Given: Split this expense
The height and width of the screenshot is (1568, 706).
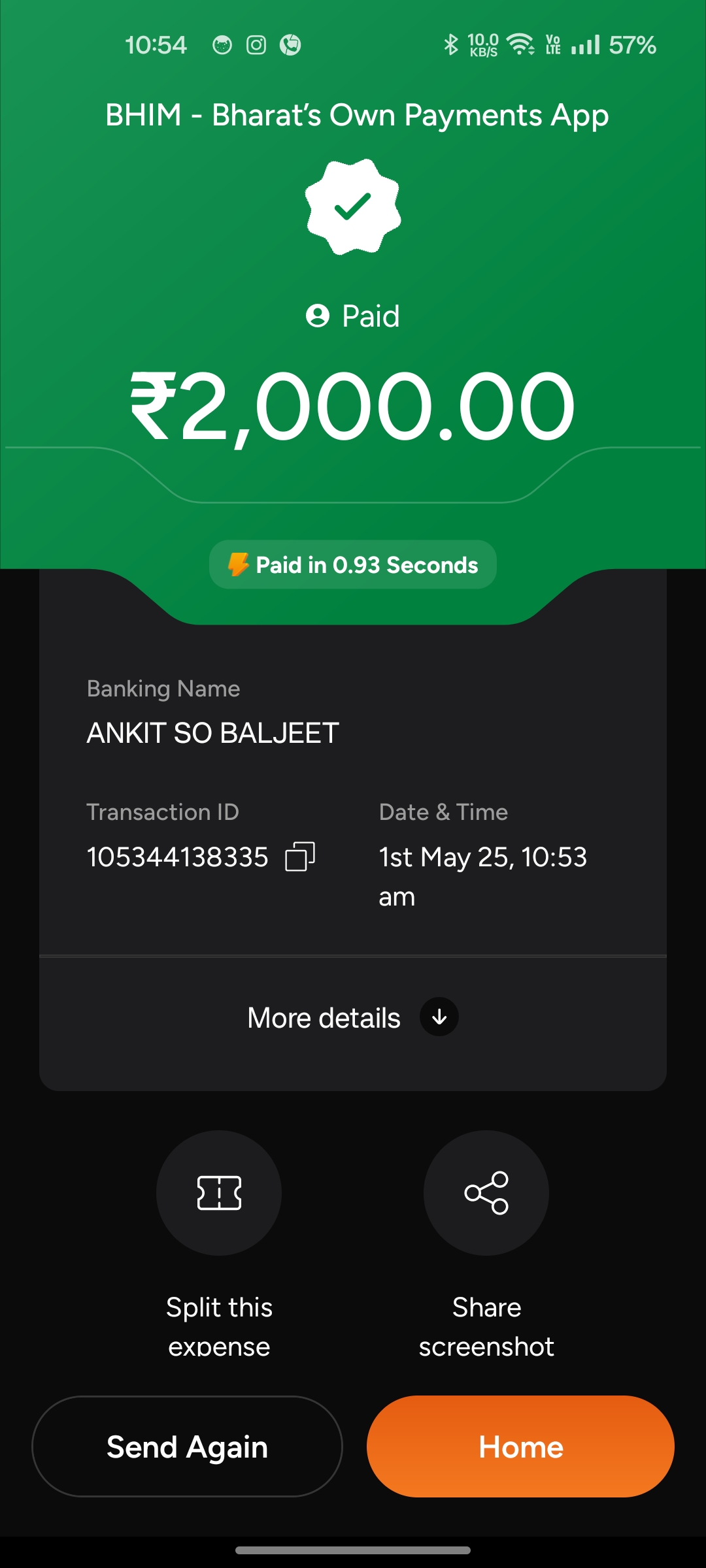Looking at the screenshot, I should (219, 1193).
